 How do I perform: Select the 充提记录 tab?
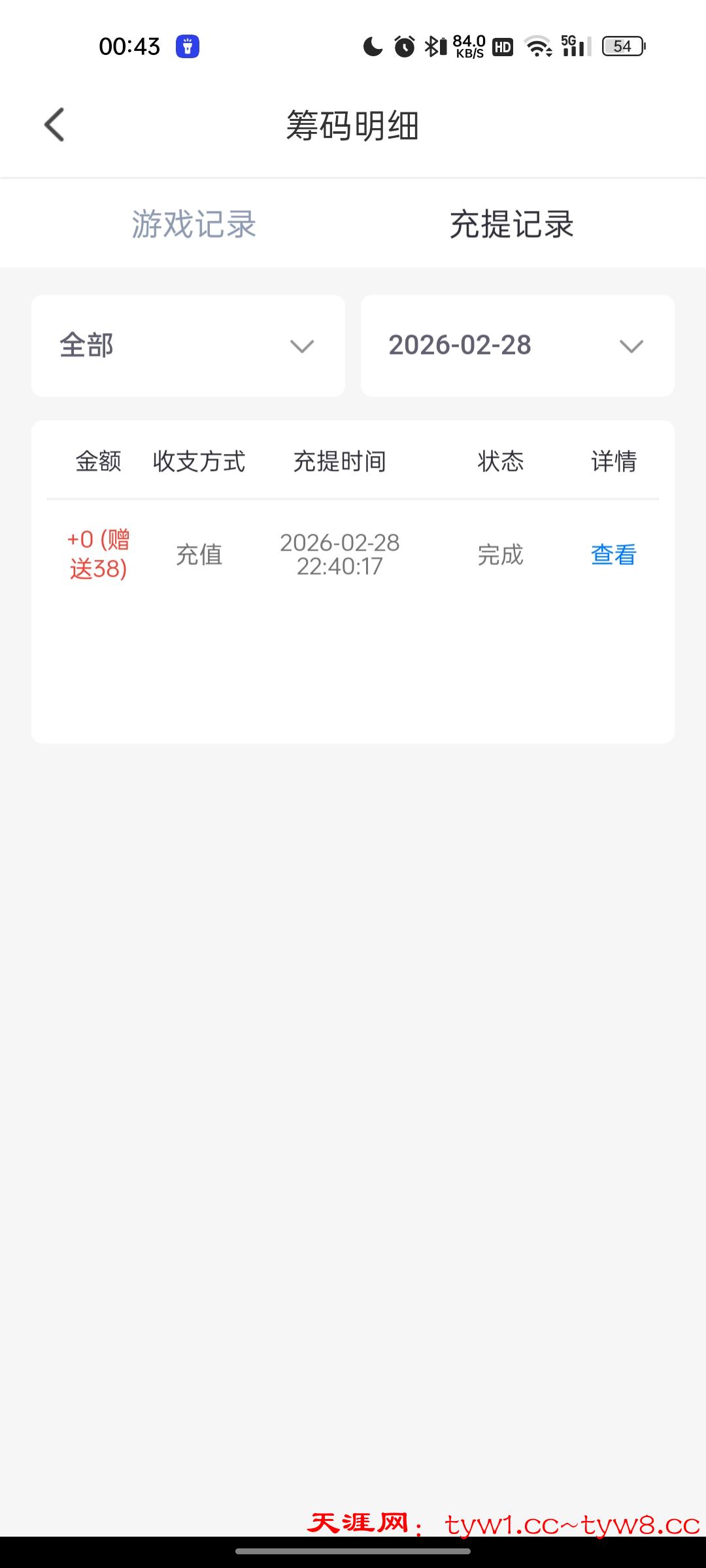511,224
